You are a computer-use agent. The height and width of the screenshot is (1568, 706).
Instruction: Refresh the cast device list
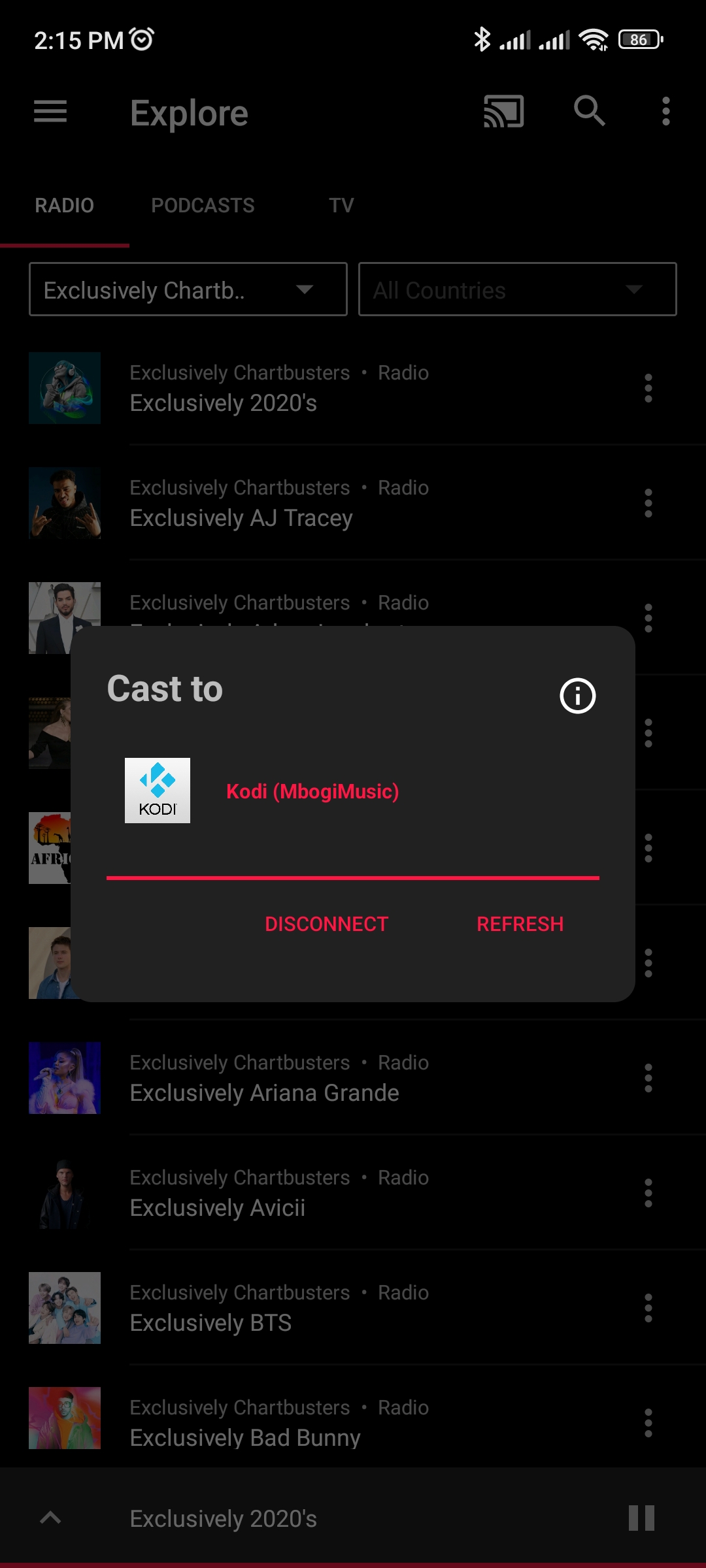coord(520,924)
